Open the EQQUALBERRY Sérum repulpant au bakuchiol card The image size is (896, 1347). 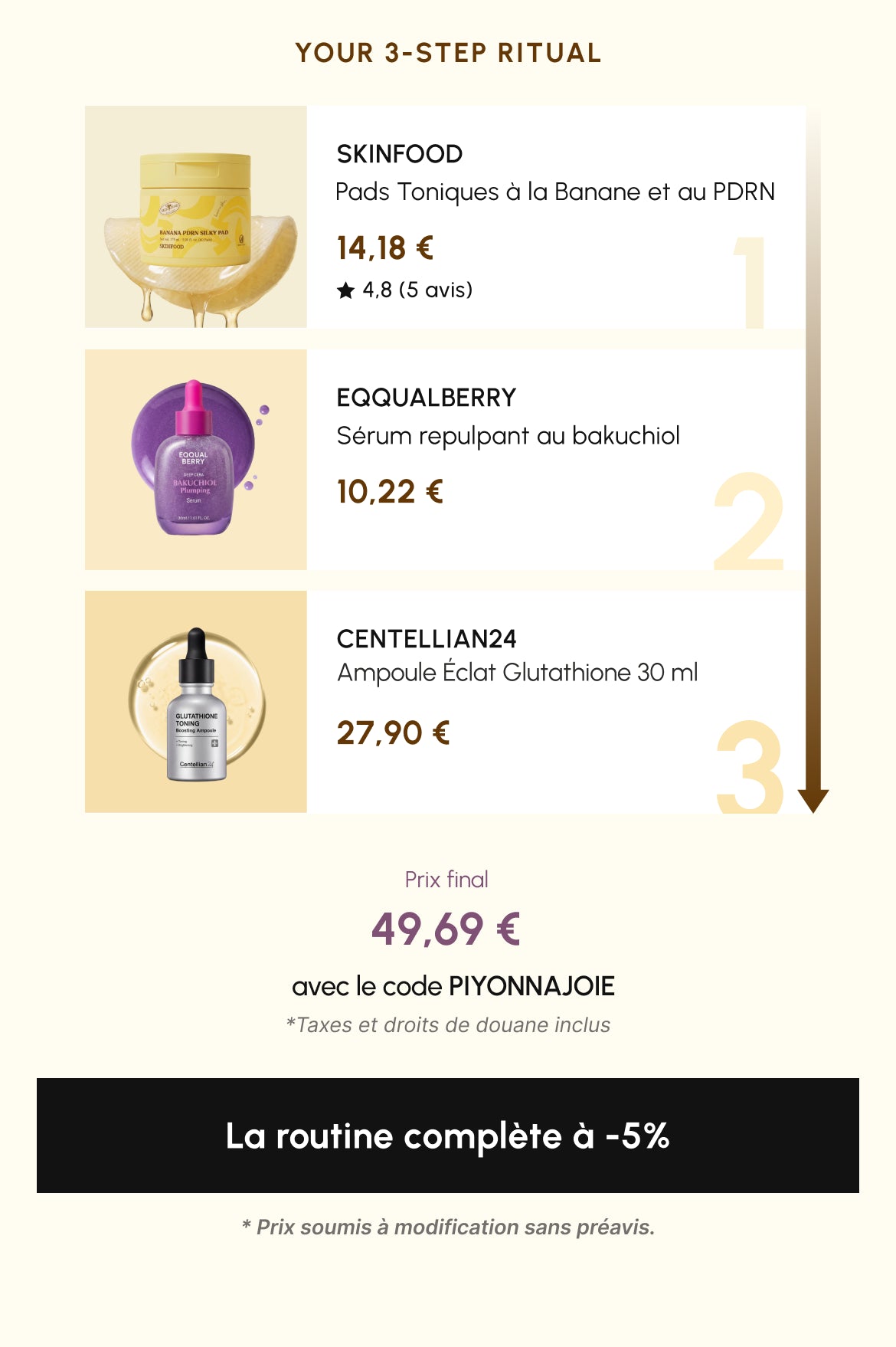click(x=445, y=460)
